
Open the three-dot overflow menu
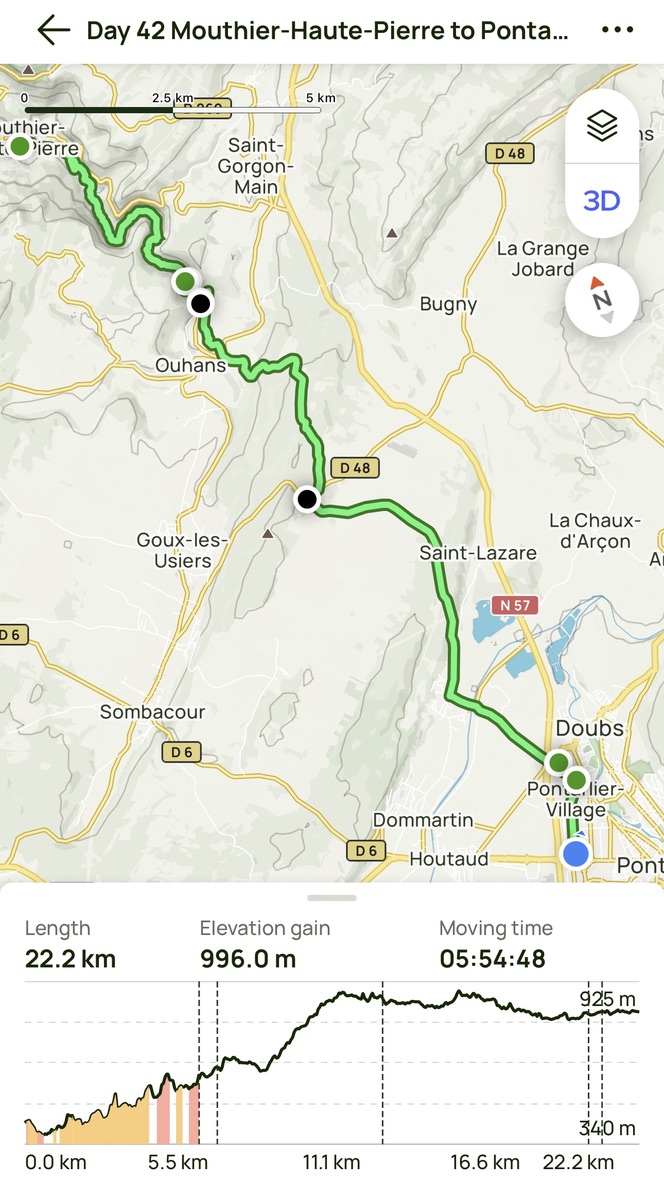click(x=617, y=30)
